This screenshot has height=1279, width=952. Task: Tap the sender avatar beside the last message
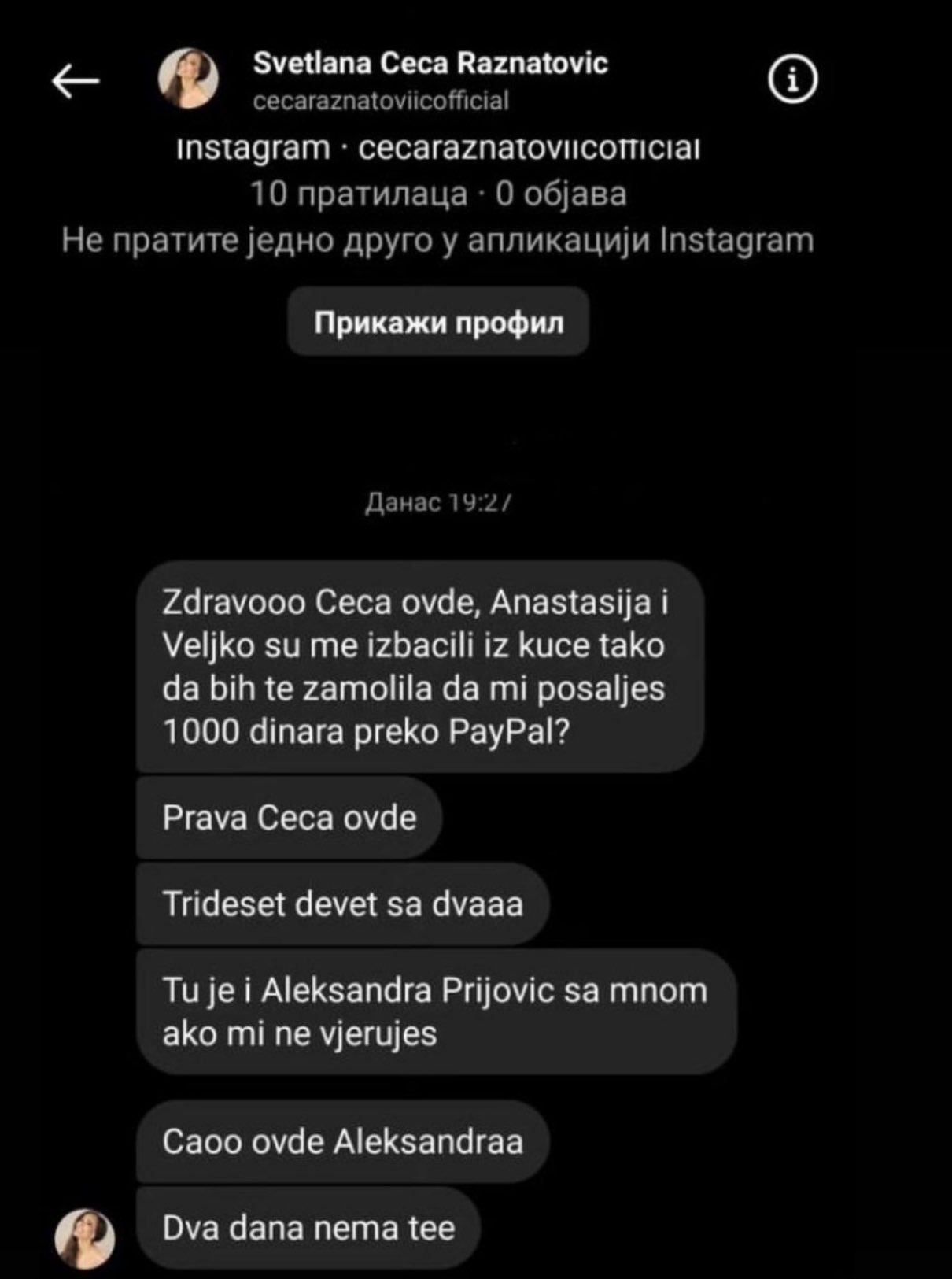click(84, 1237)
